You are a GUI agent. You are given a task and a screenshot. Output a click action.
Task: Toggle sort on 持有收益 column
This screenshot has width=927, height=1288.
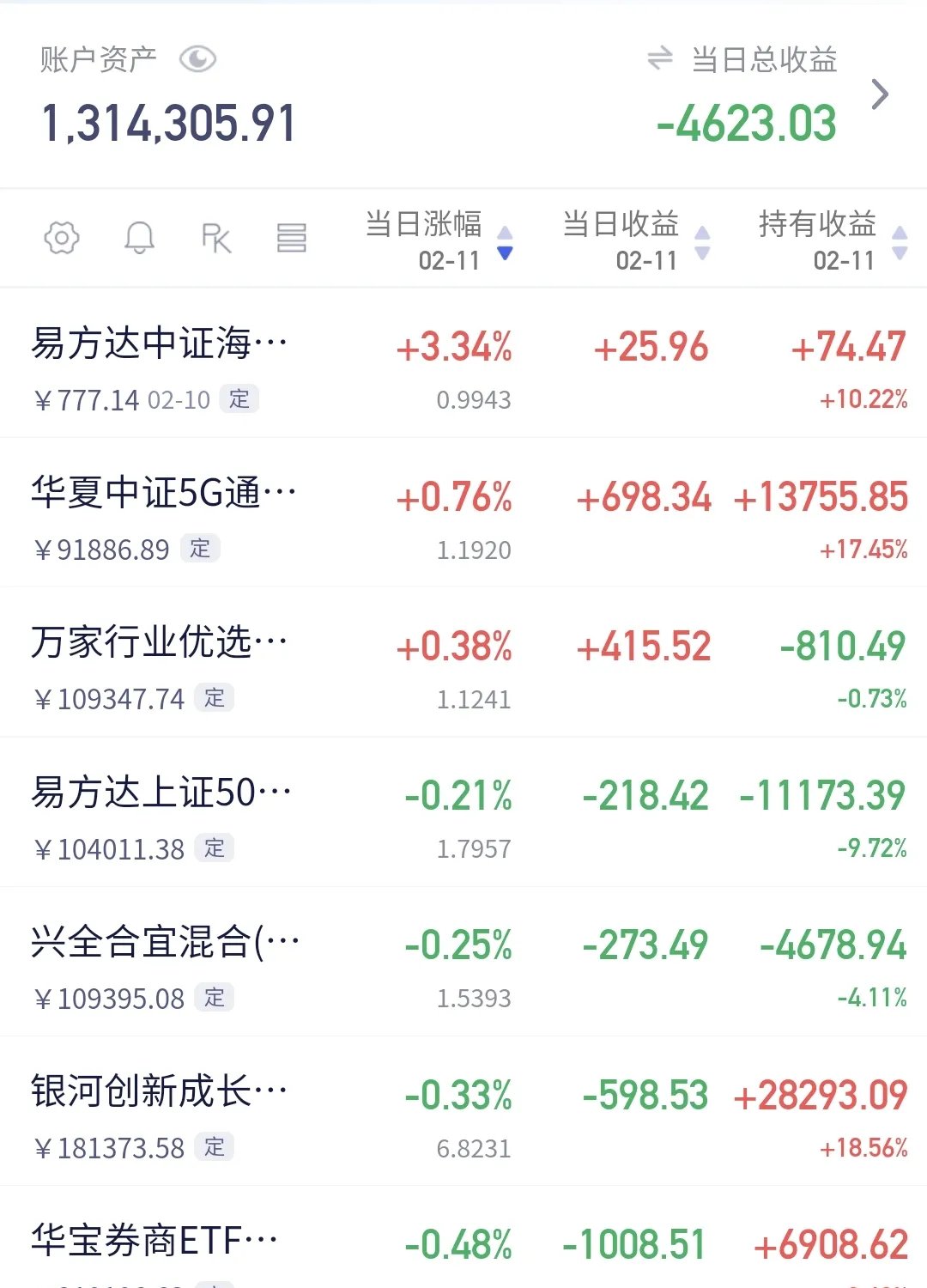coord(901,239)
